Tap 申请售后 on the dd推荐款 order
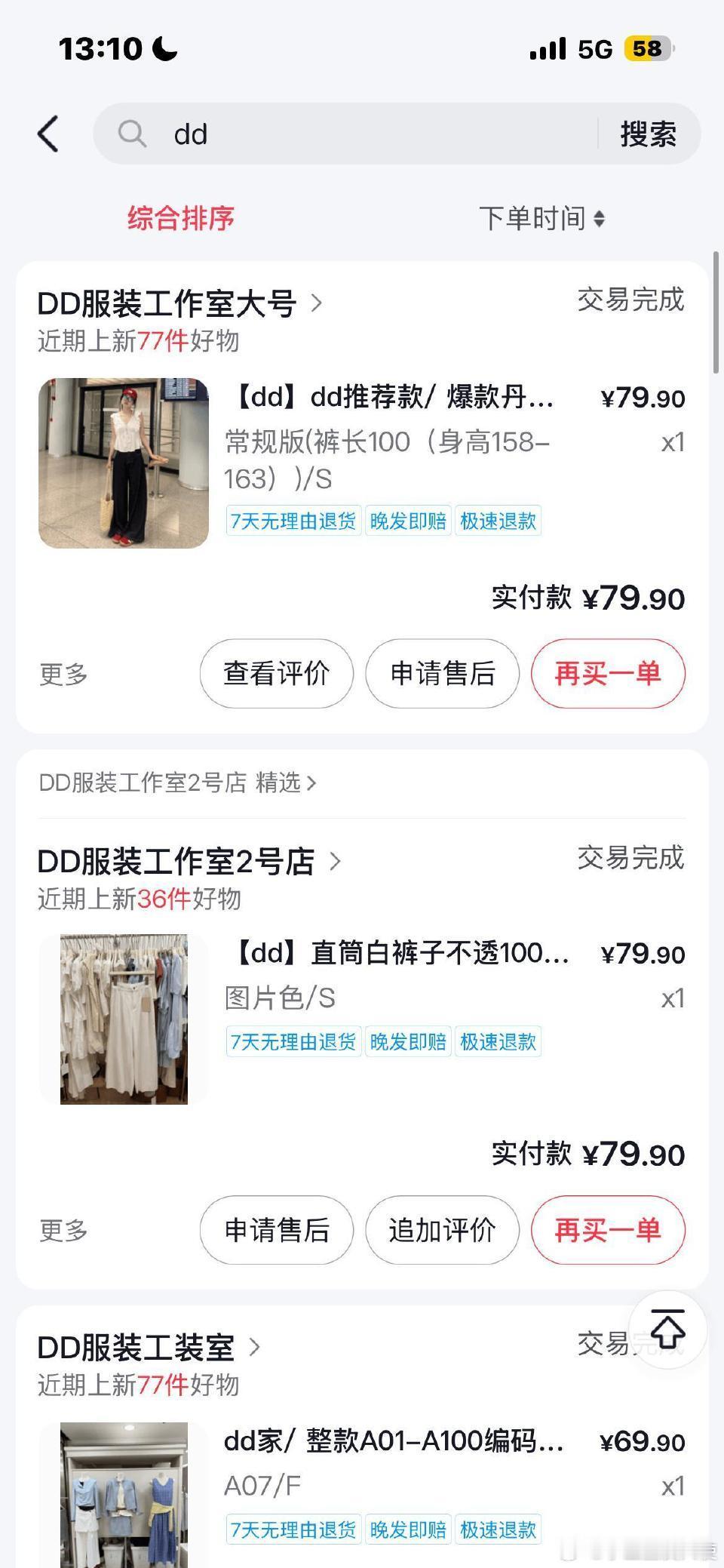The height and width of the screenshot is (1568, 724). 442,673
